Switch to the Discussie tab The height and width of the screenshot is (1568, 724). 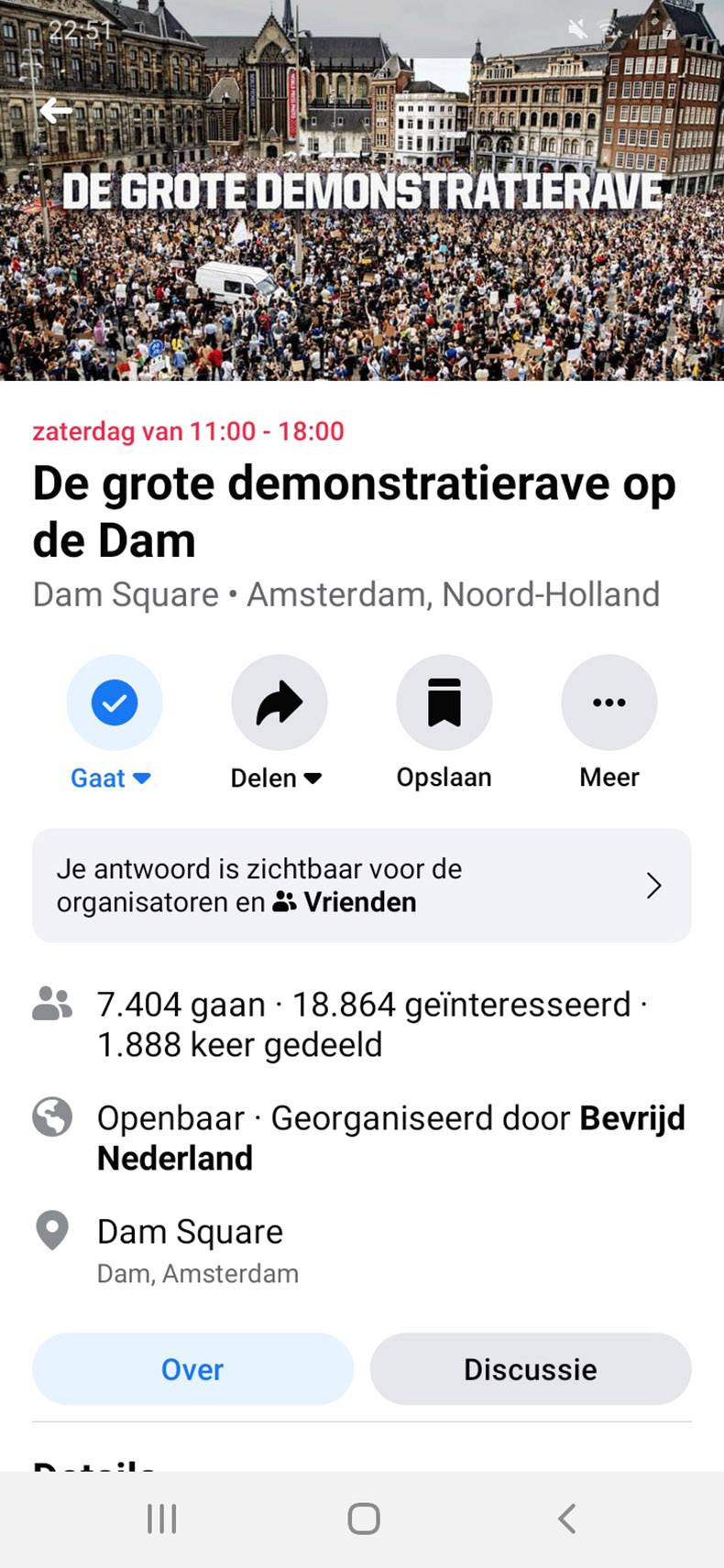point(530,1369)
